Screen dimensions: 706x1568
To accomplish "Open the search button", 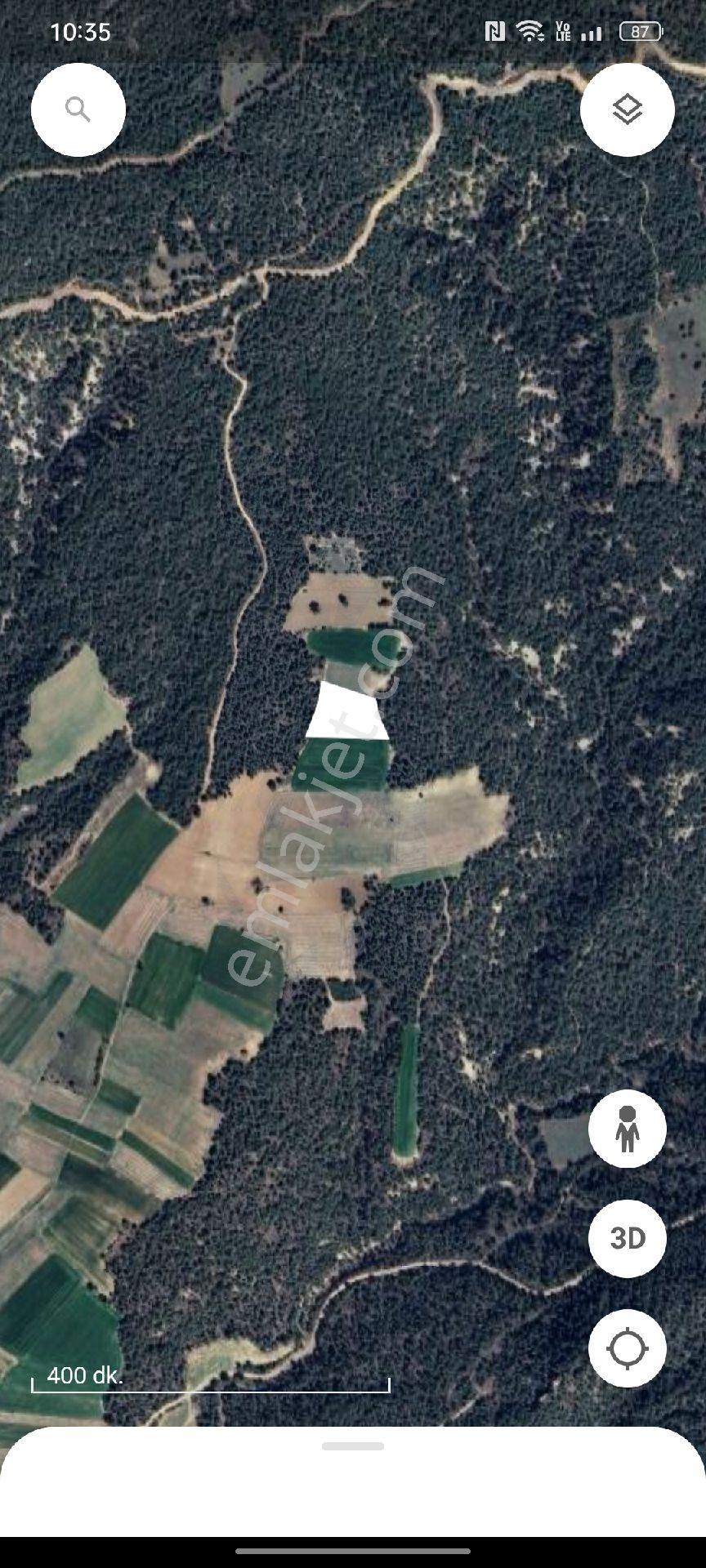I will 78,109.
